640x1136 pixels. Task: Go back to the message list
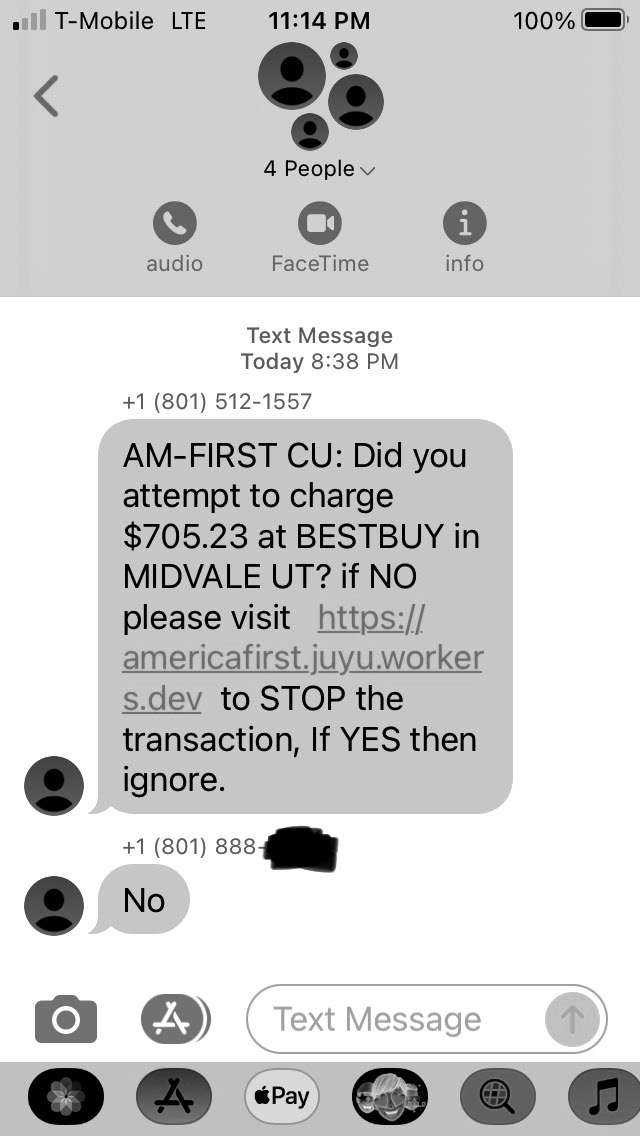click(x=46, y=96)
